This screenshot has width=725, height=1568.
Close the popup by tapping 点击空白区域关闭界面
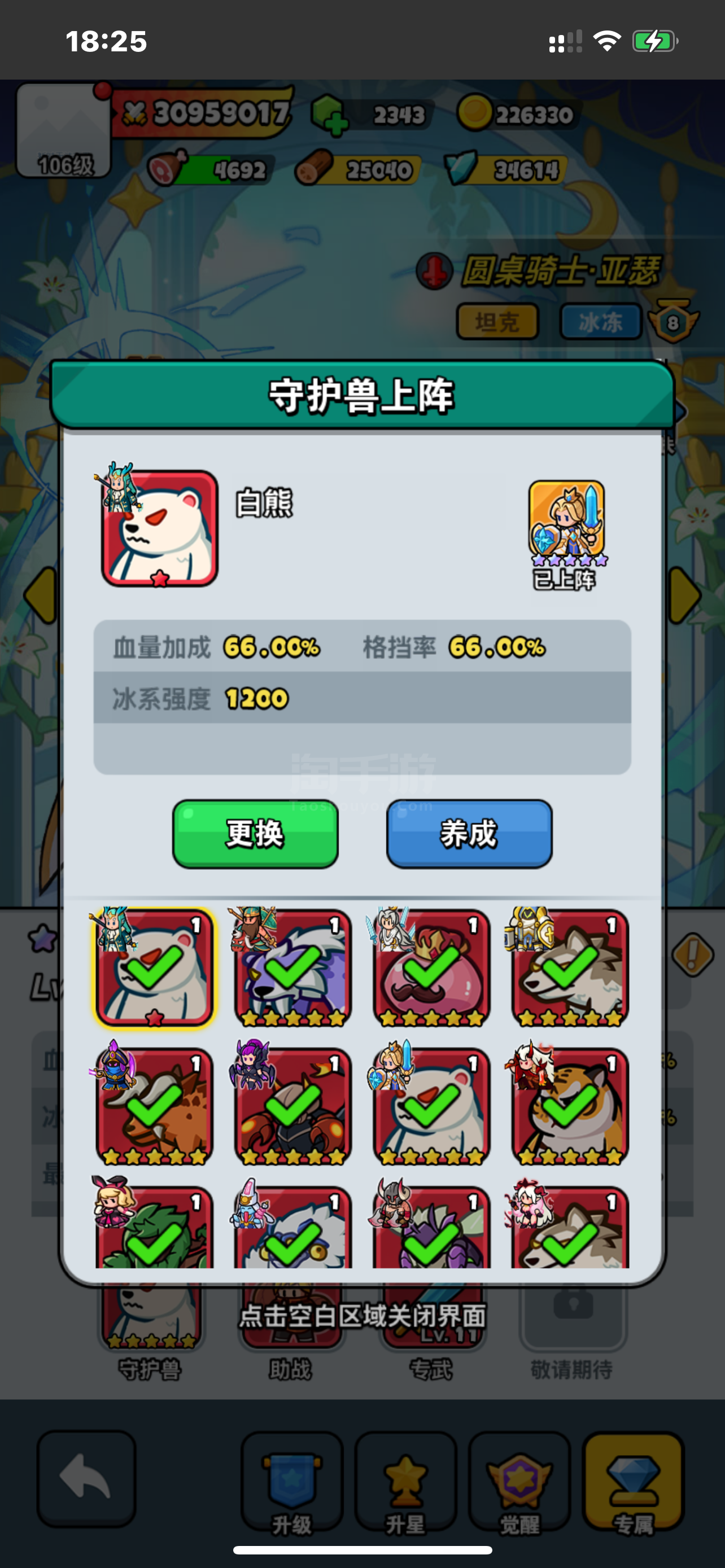[362, 1316]
